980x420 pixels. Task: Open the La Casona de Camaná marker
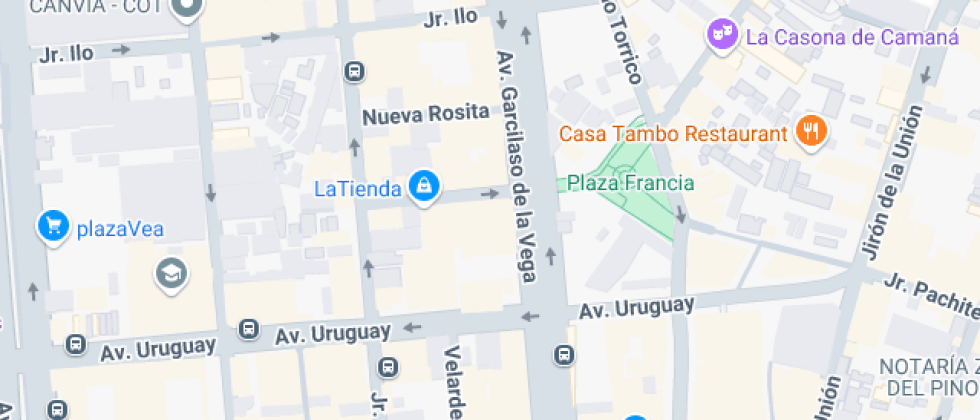[721, 37]
